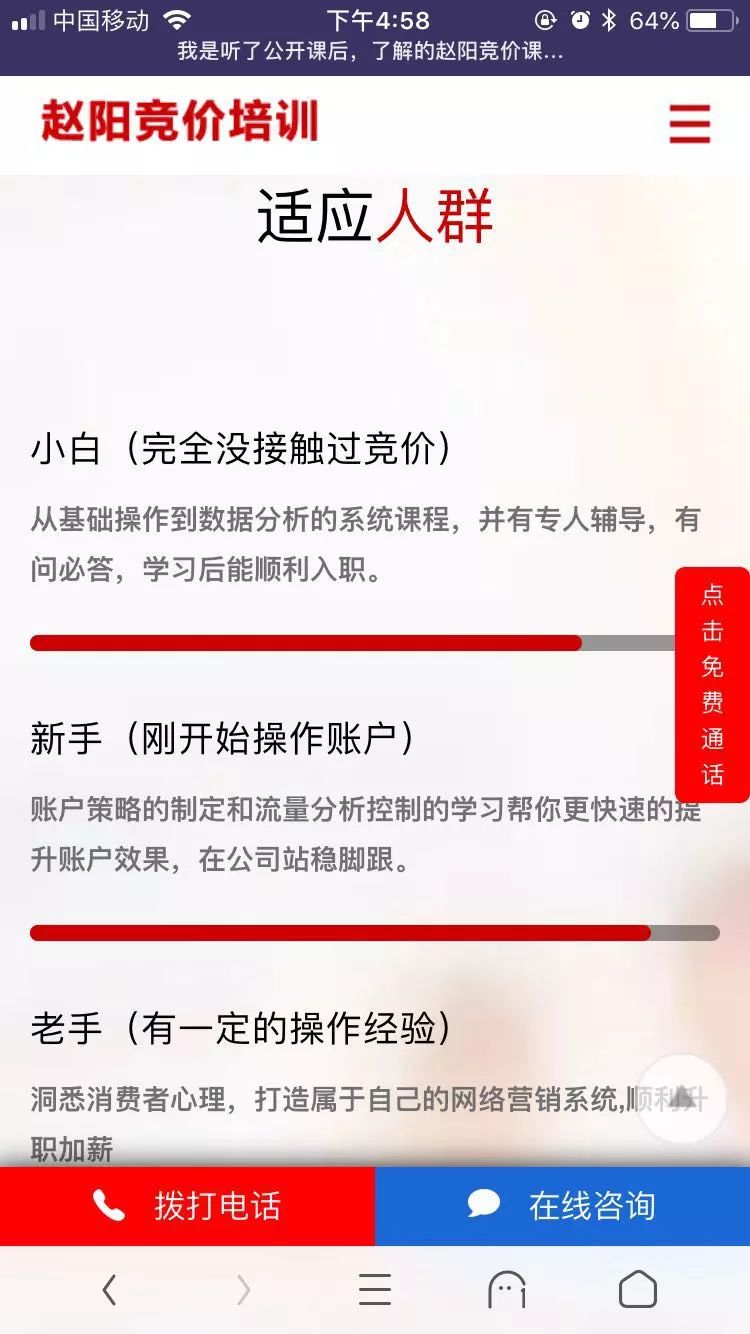Tap 赵阳竞价培训 site logo

[x=180, y=123]
